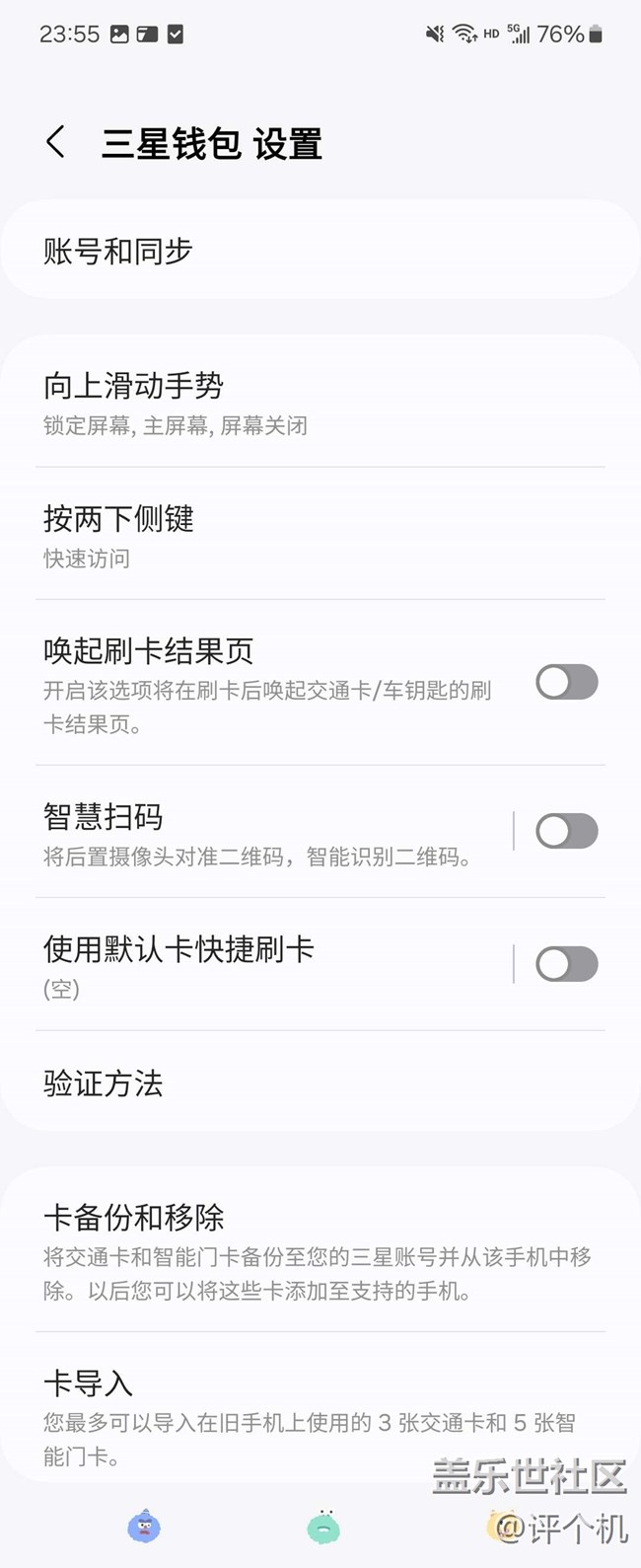Open 向上滑动手势 options
This screenshot has width=641, height=1568.
coord(320,403)
